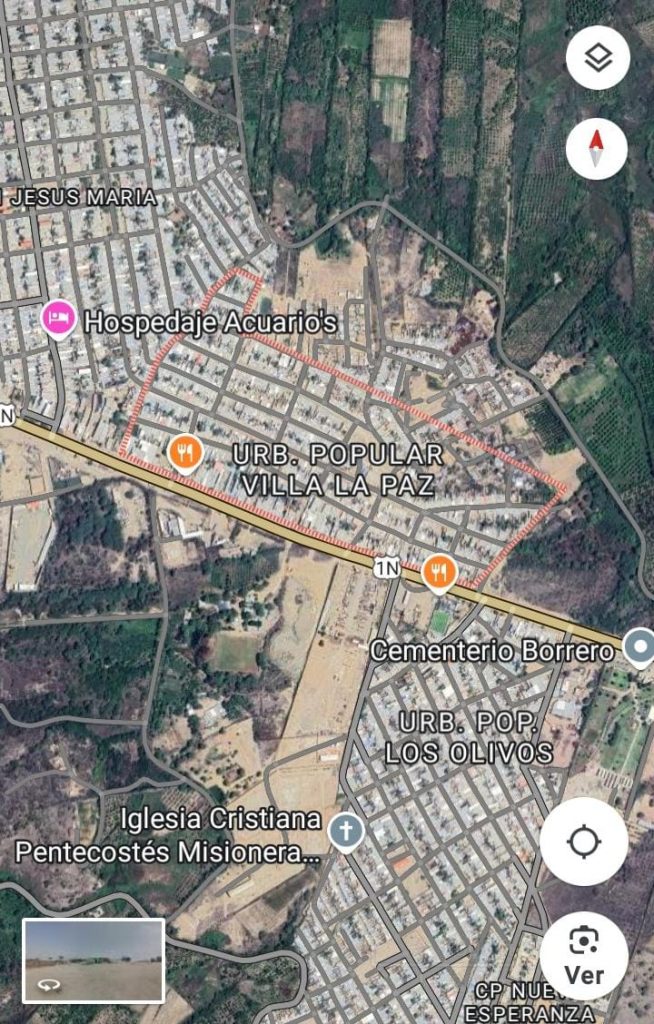Image resolution: width=654 pixels, height=1024 pixels.
Task: Select the Hospedaje Acuario's lodging pin
Action: click(60, 320)
